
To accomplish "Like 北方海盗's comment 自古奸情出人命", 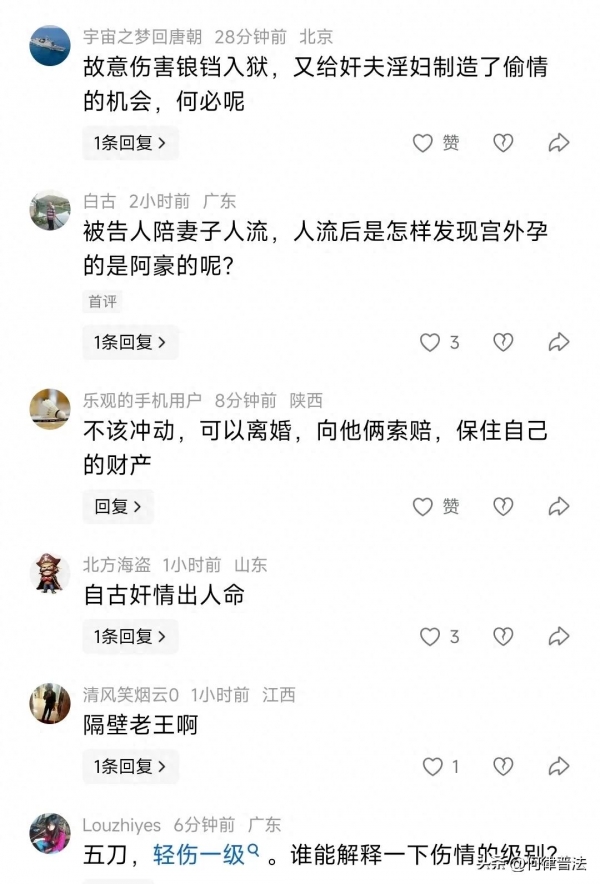I will (430, 636).
